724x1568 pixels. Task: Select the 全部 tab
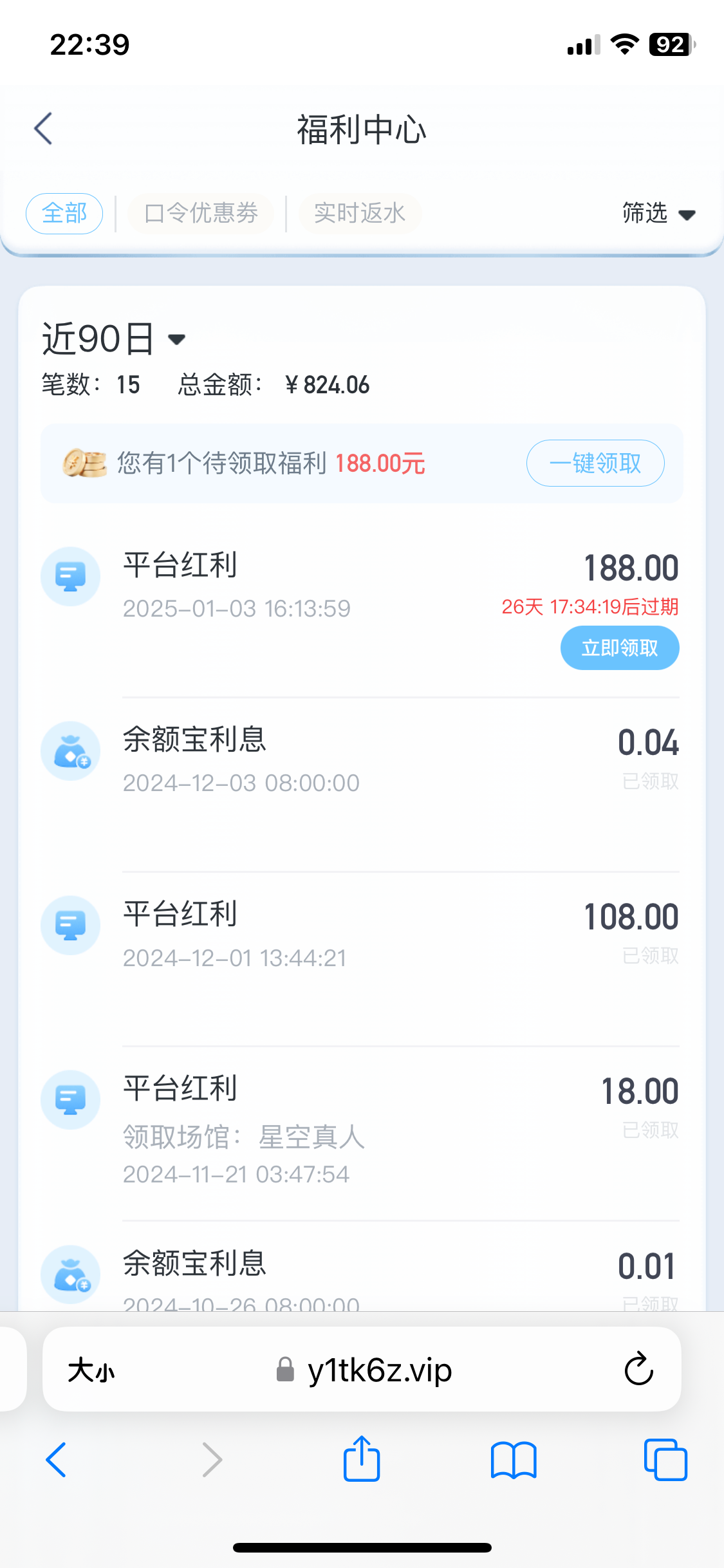(64, 213)
